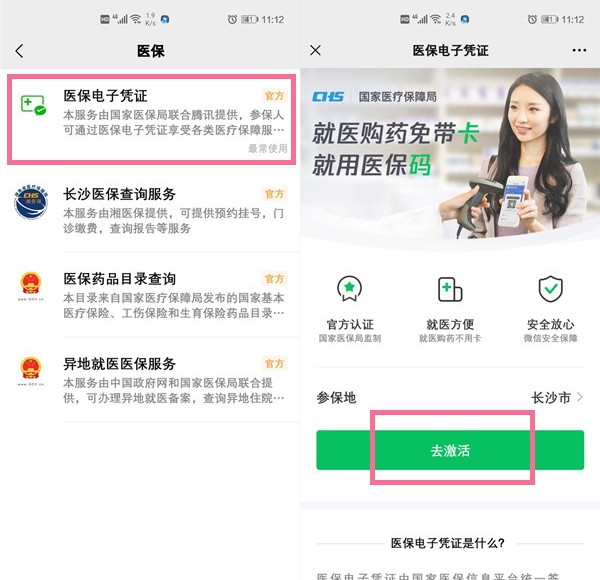Tap the green 去激活 button
The image size is (600, 580).
pos(450,450)
